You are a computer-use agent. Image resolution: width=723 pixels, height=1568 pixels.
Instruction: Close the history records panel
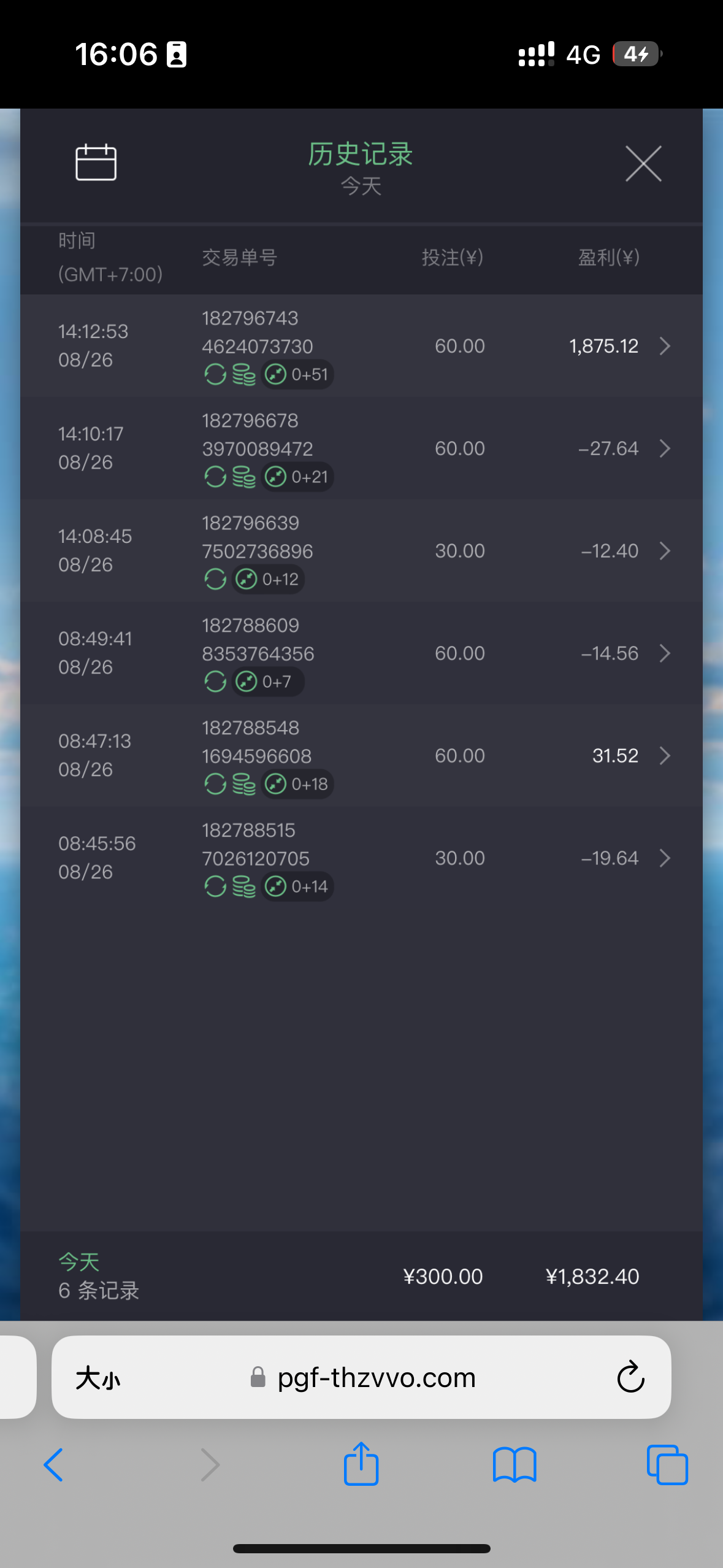coord(643,164)
